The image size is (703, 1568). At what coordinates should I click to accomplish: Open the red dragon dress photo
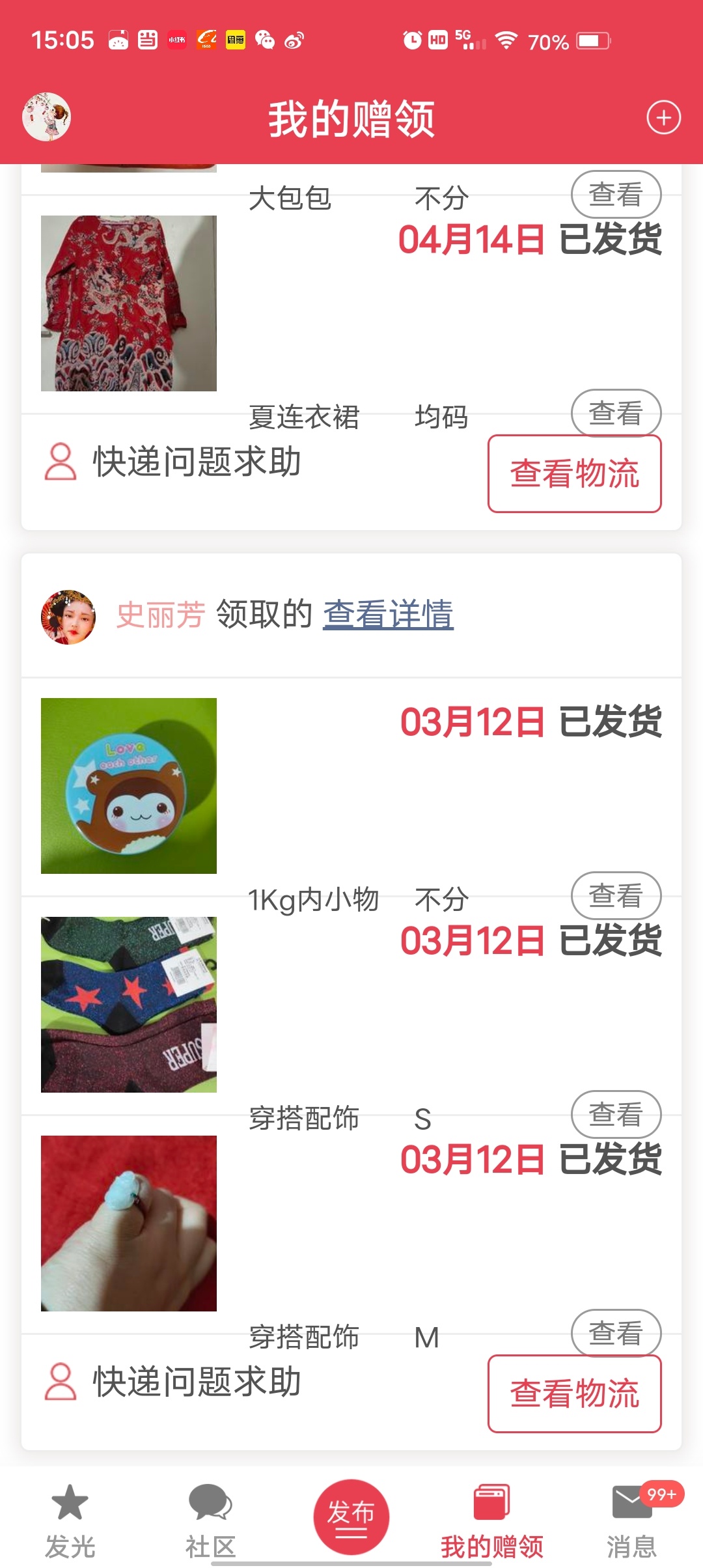[x=129, y=303]
